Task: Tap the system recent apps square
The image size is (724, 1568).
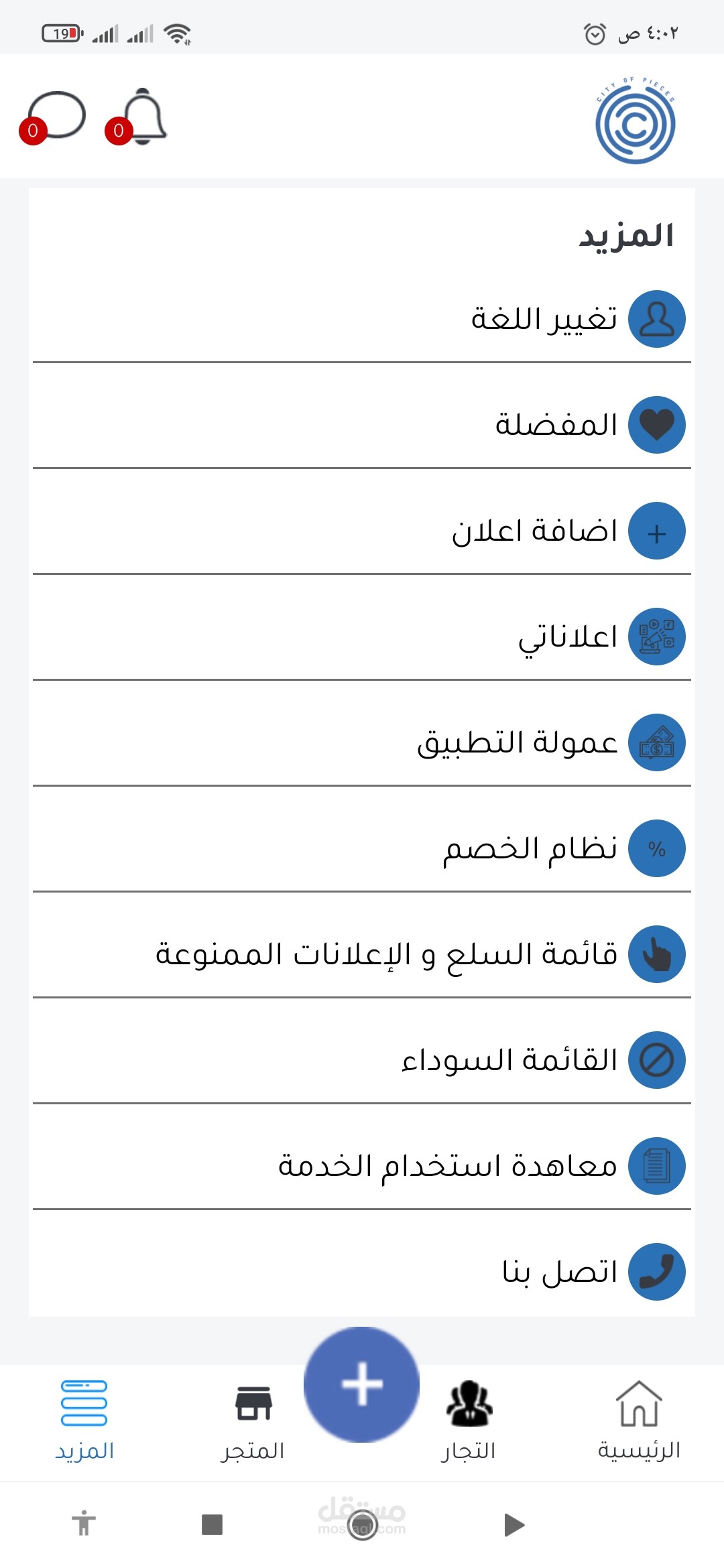Action: [x=212, y=1525]
